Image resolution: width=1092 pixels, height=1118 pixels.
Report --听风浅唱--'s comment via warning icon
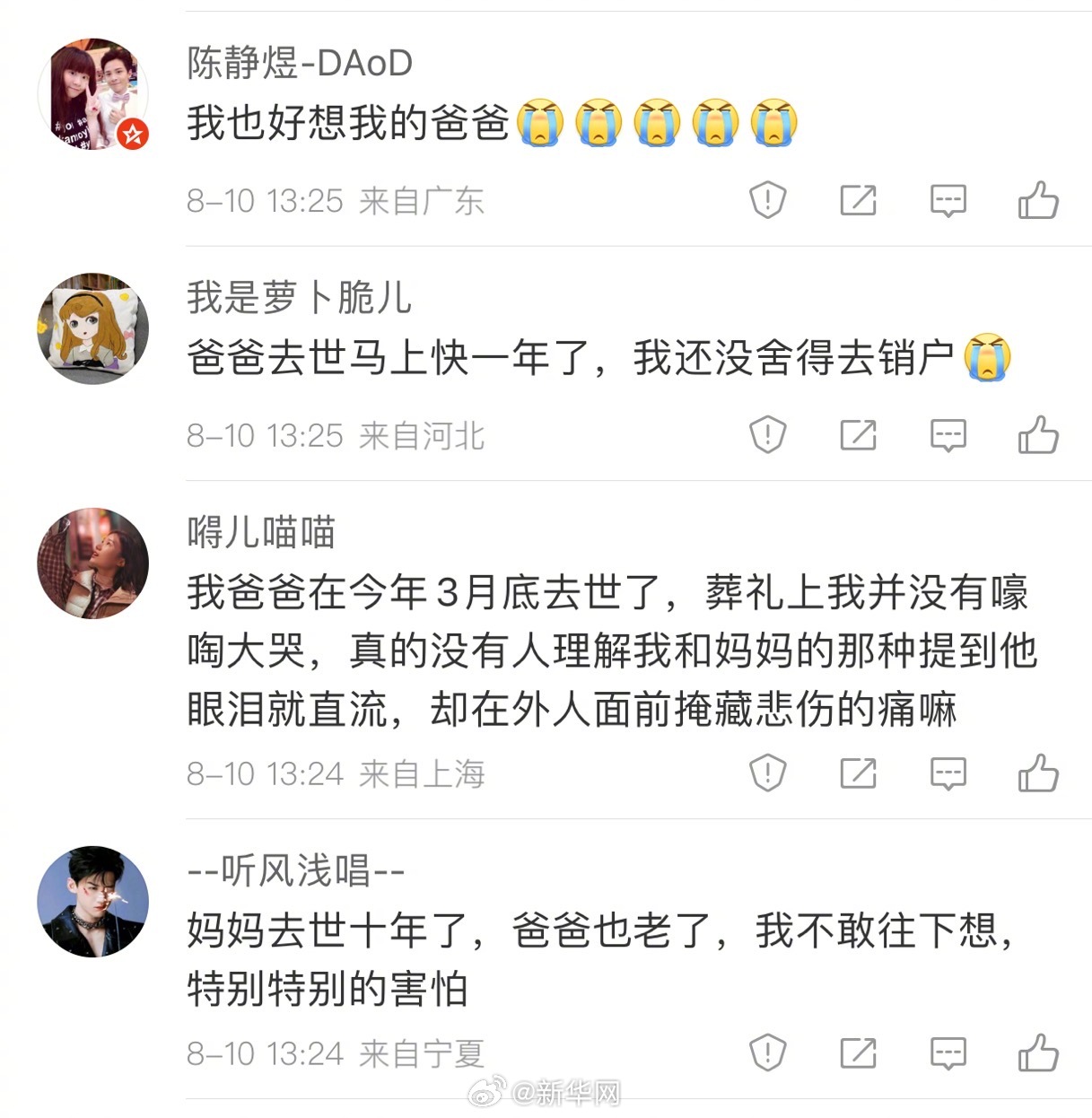(x=767, y=1051)
